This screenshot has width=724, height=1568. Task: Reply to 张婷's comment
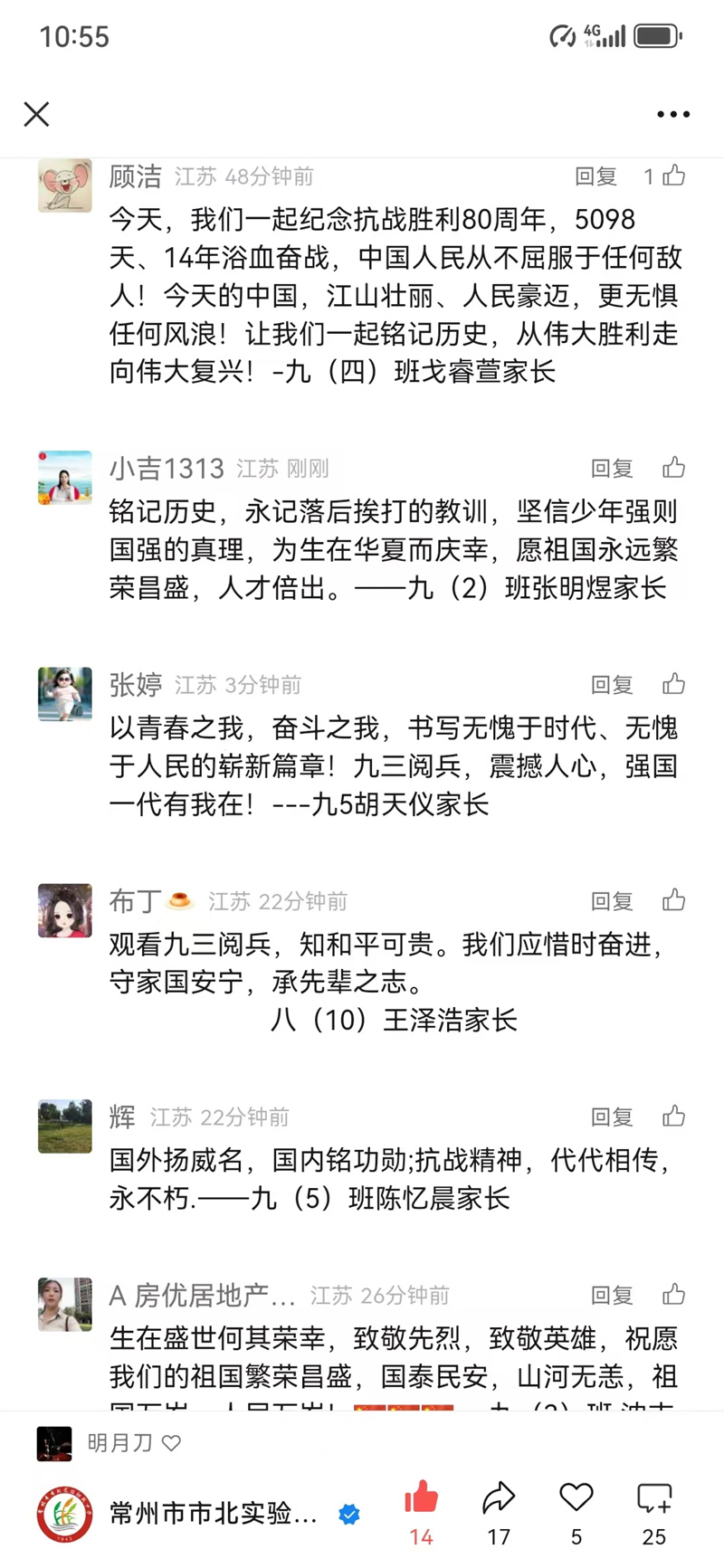pyautogui.click(x=612, y=685)
